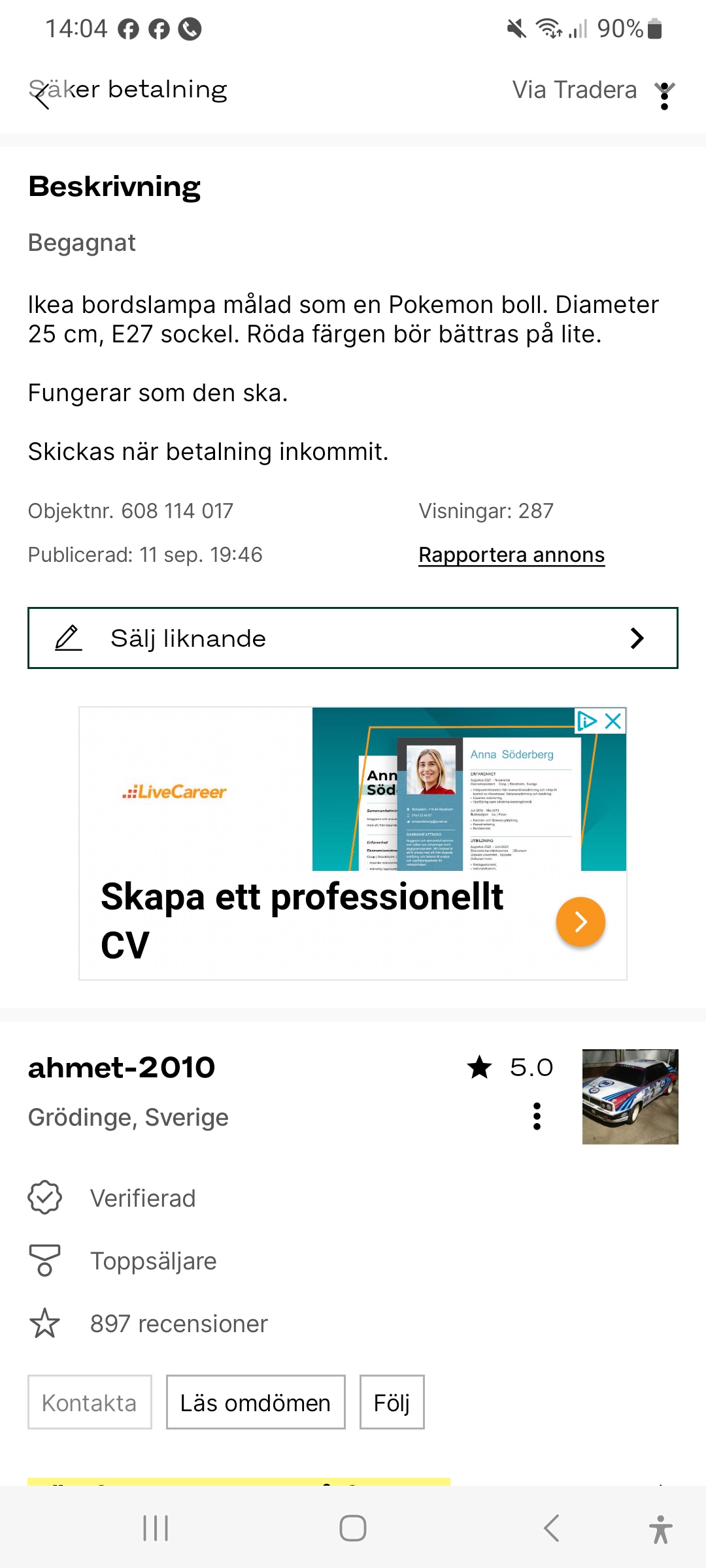
Task: Tap the Sälj liknande button
Action: pos(353,638)
